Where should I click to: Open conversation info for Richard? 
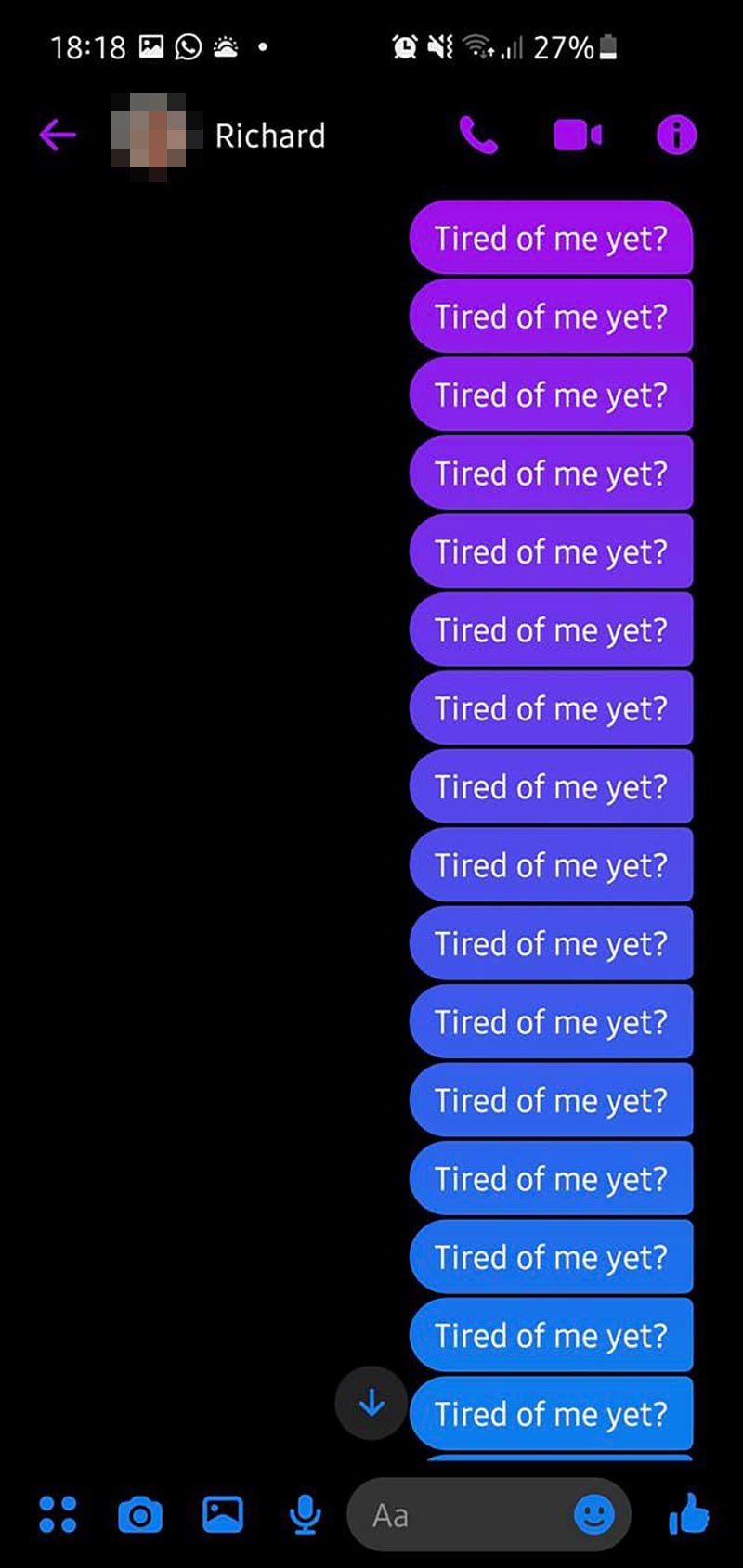pyautogui.click(x=676, y=136)
